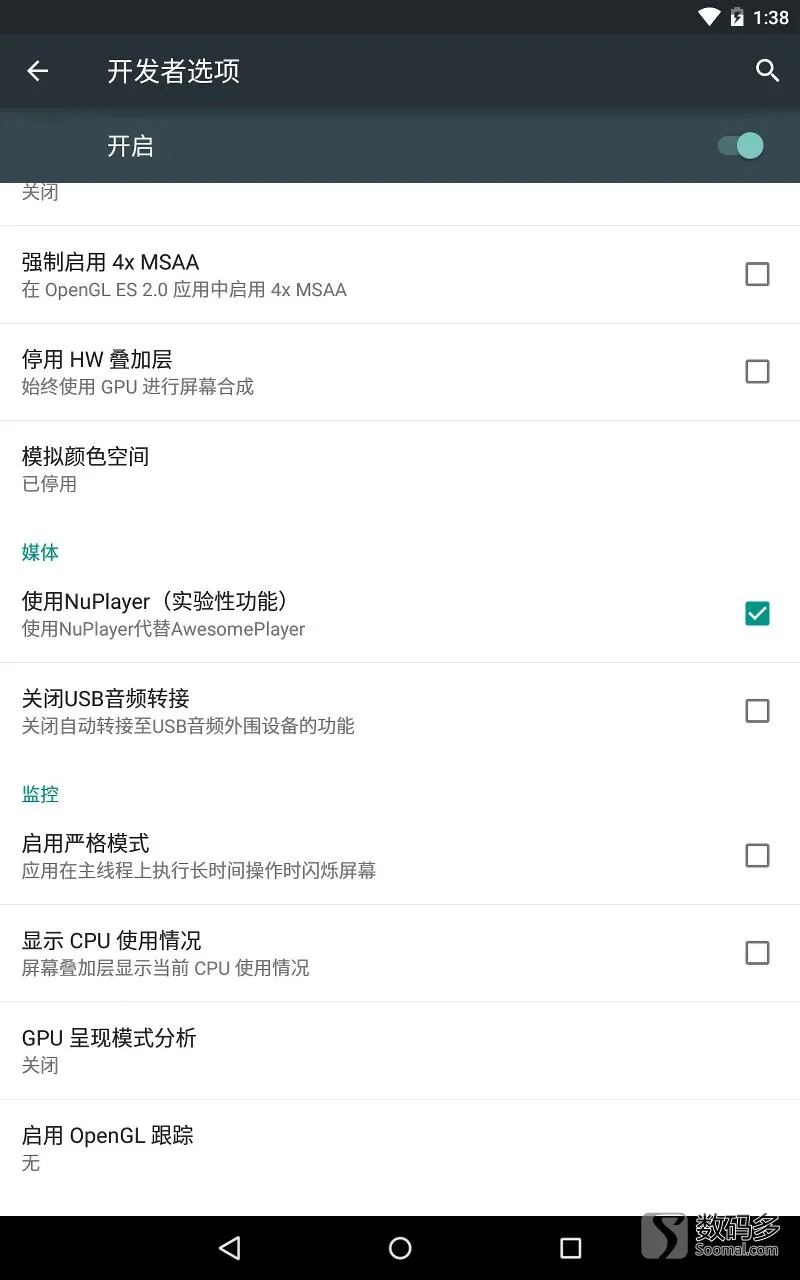Open GPU 呈现模式分析 setting
This screenshot has height=1280, width=800.
(x=400, y=1051)
